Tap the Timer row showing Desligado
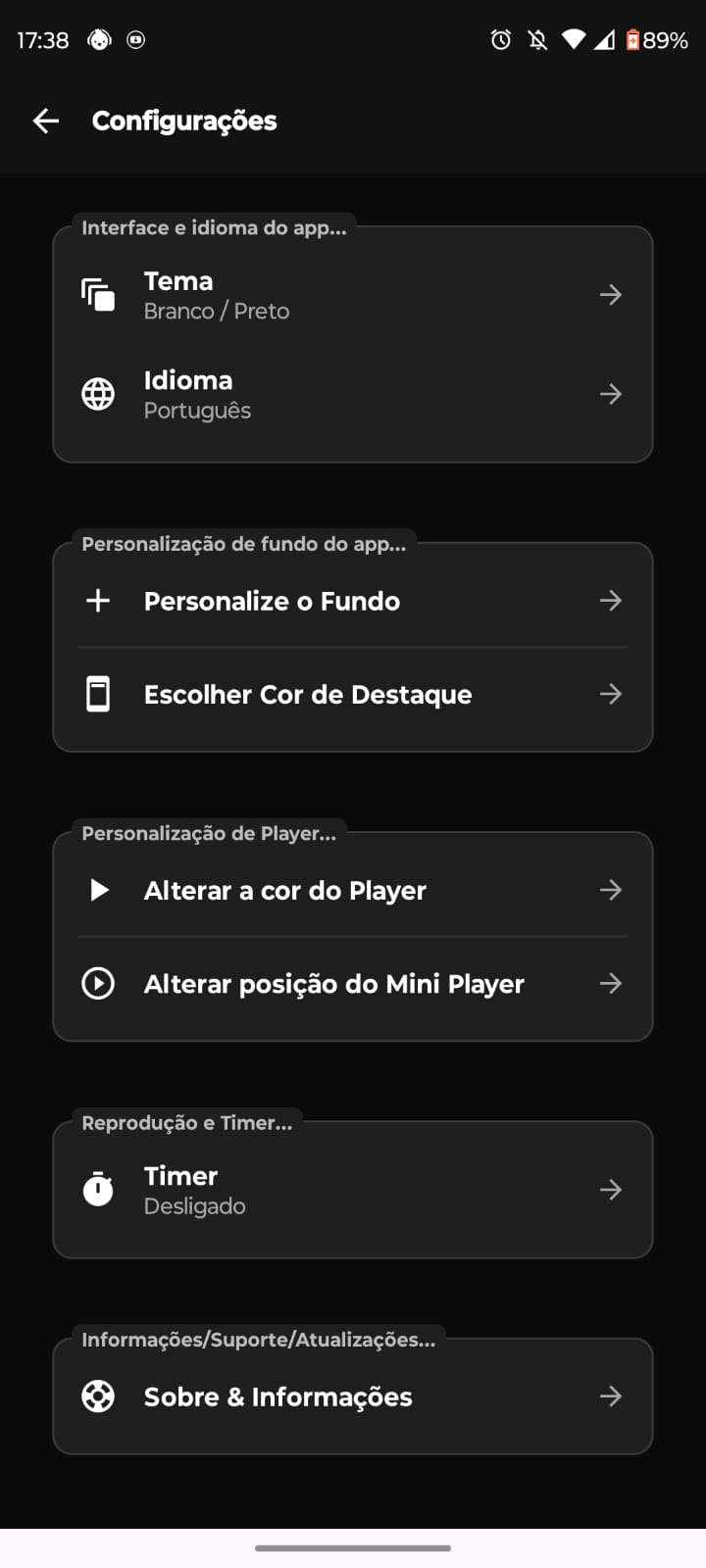The height and width of the screenshot is (1568, 706). pyautogui.click(x=353, y=1190)
